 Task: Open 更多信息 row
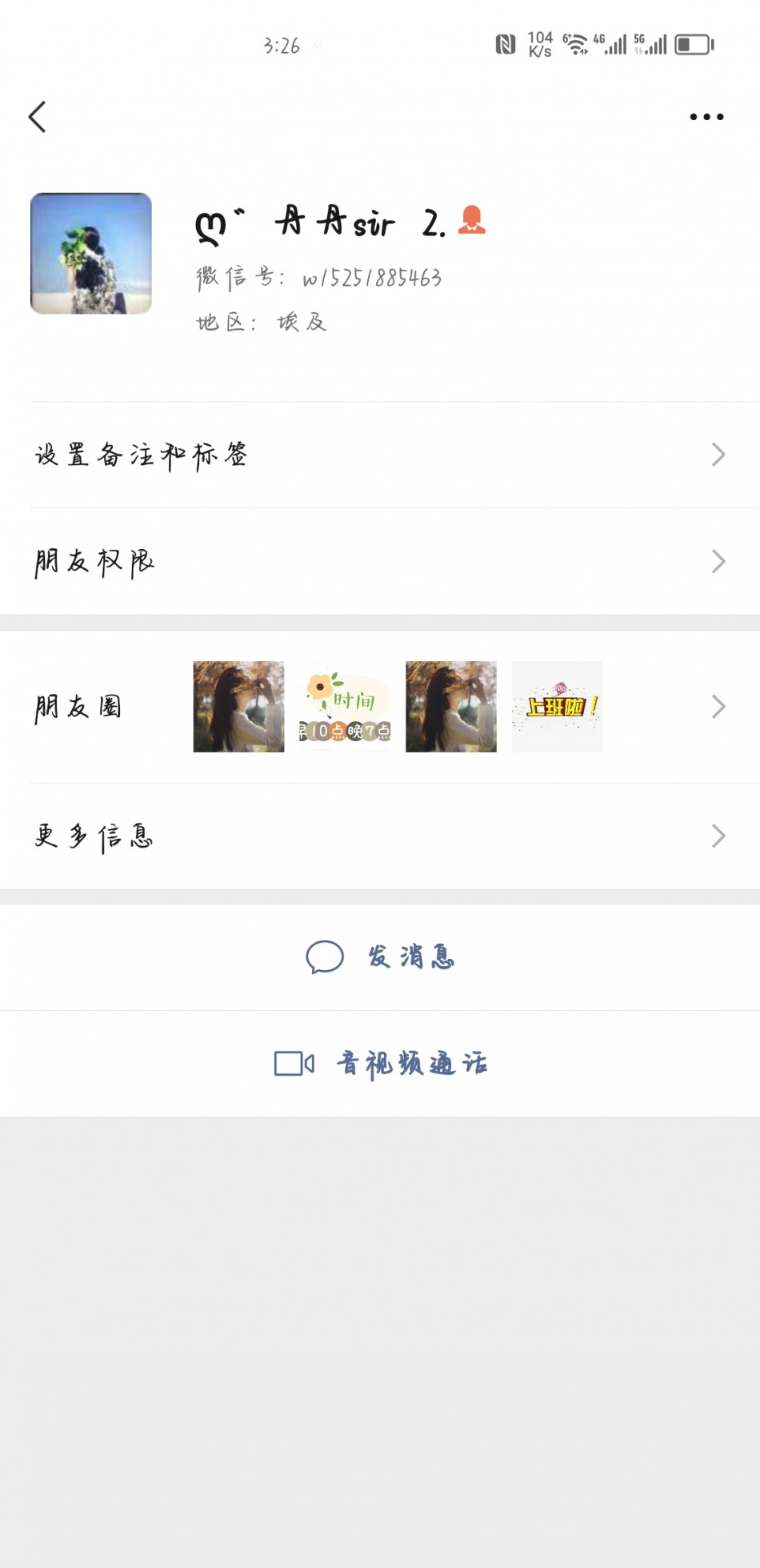point(380,836)
